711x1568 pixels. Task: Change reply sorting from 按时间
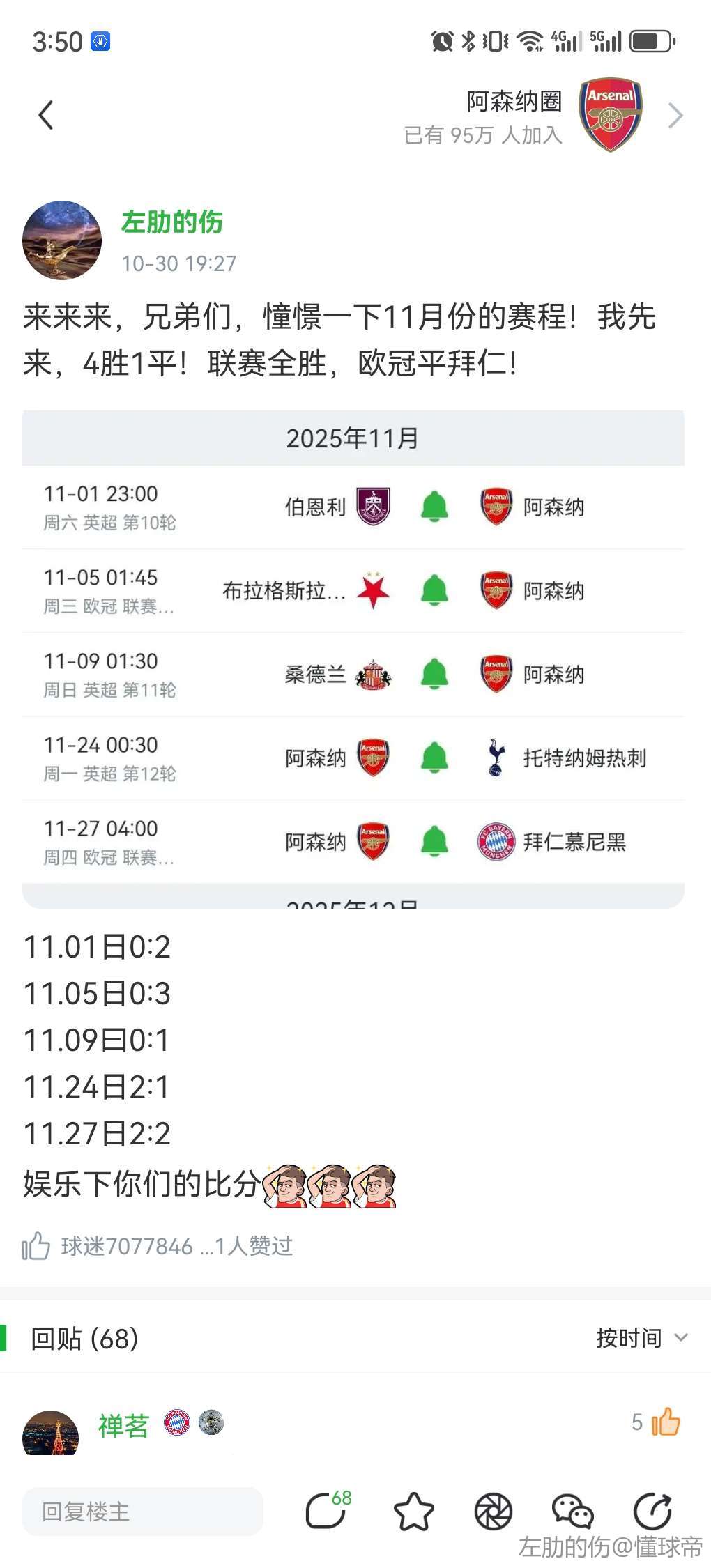tap(641, 1337)
